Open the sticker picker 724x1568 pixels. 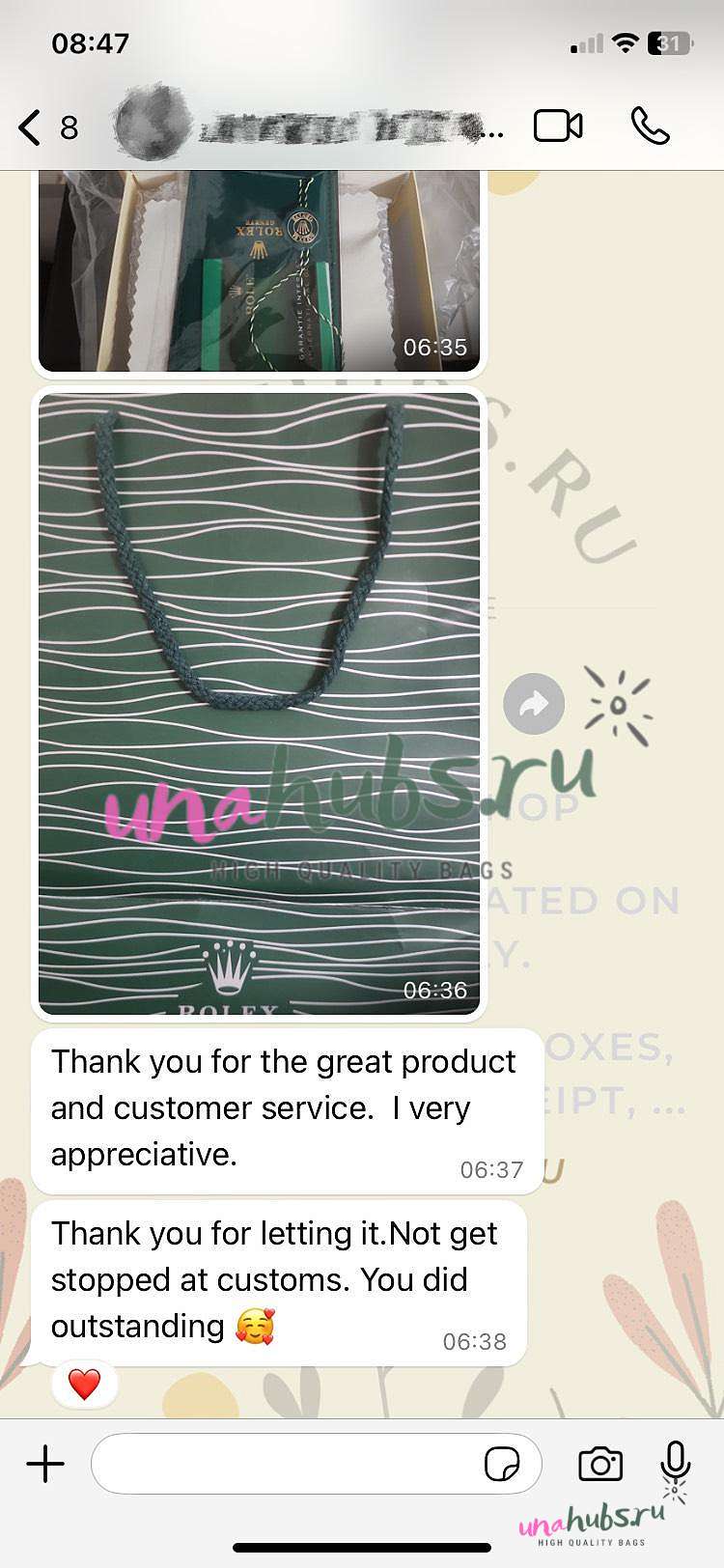pyautogui.click(x=502, y=1464)
